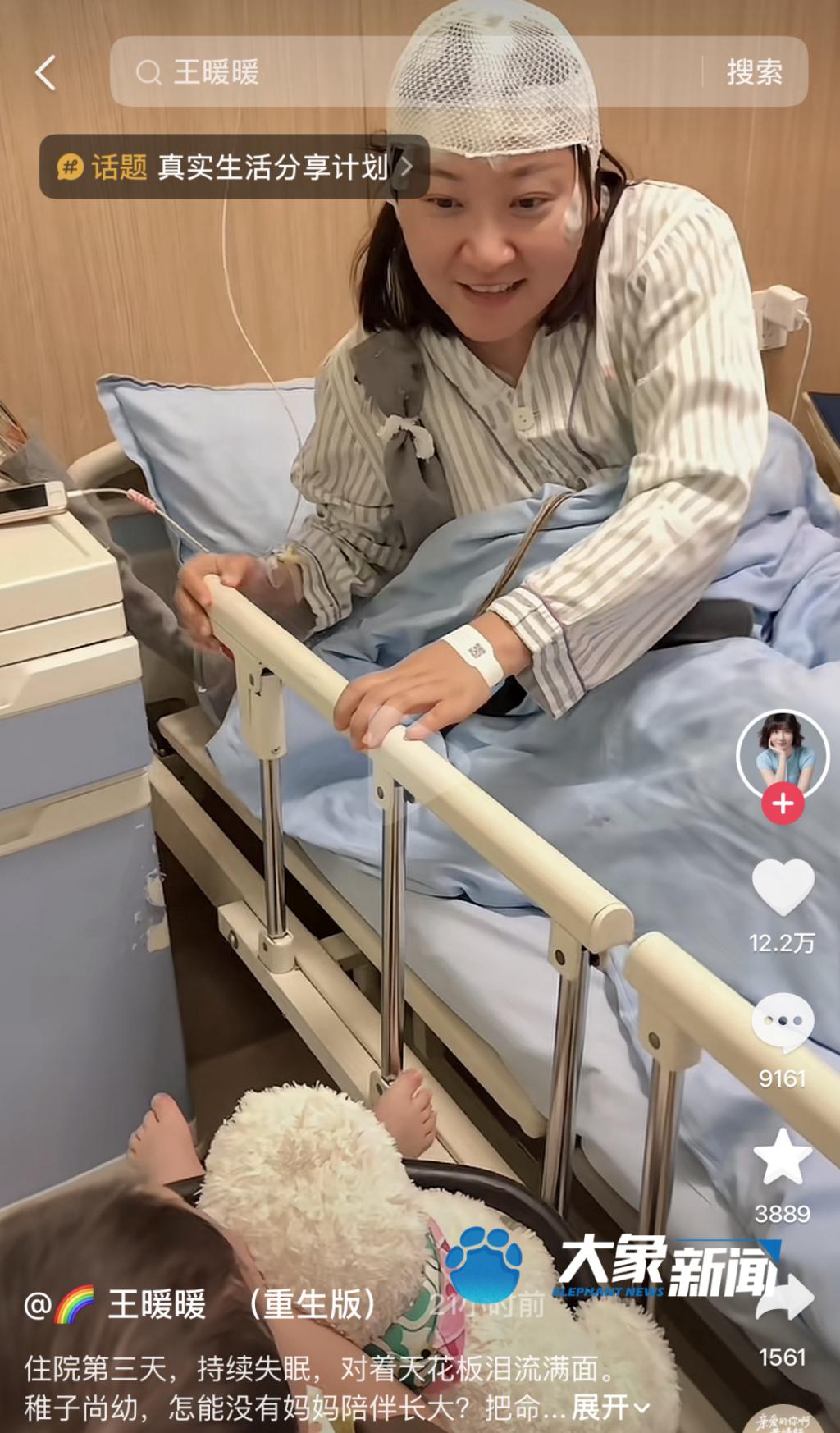
Task: Open the creator's profile avatar
Action: click(783, 756)
